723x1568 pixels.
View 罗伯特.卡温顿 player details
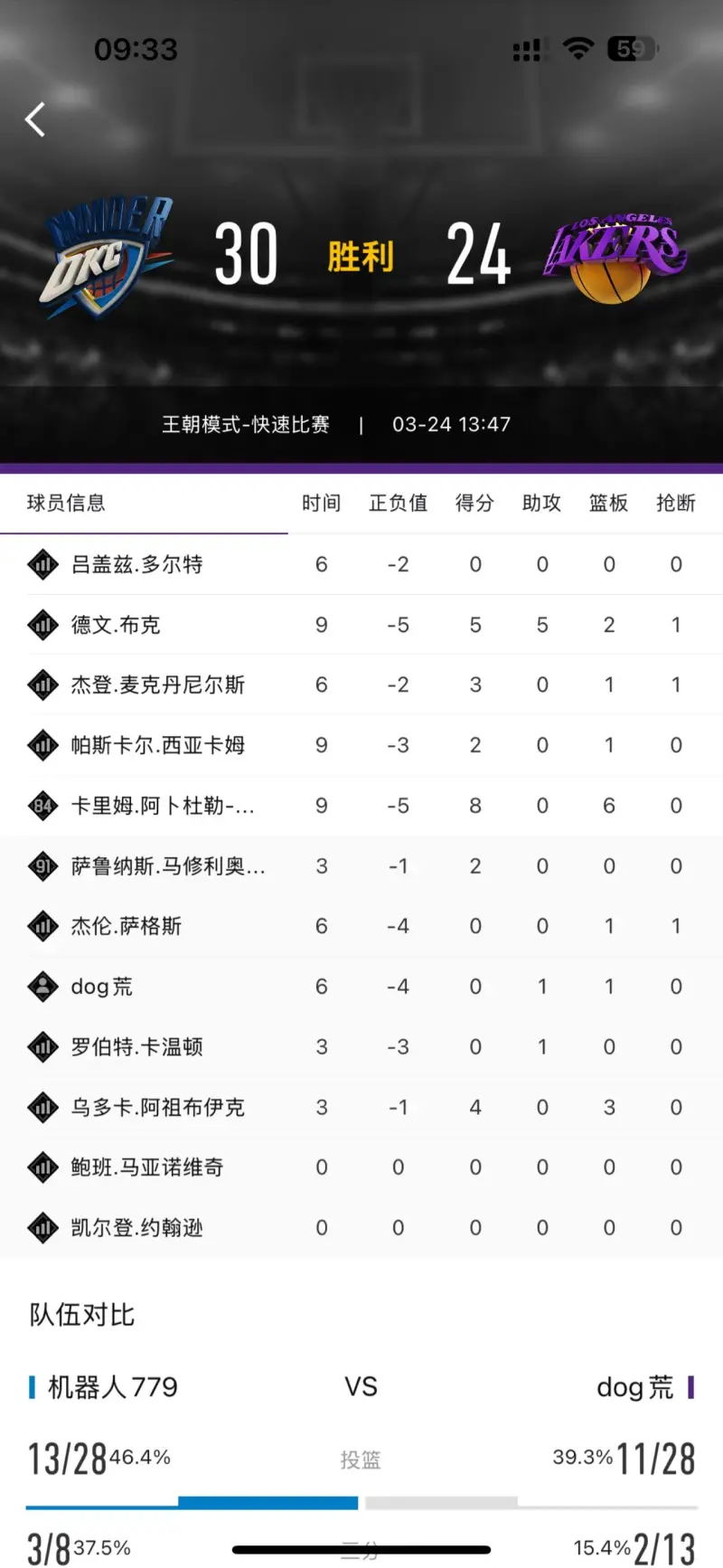click(x=361, y=1047)
